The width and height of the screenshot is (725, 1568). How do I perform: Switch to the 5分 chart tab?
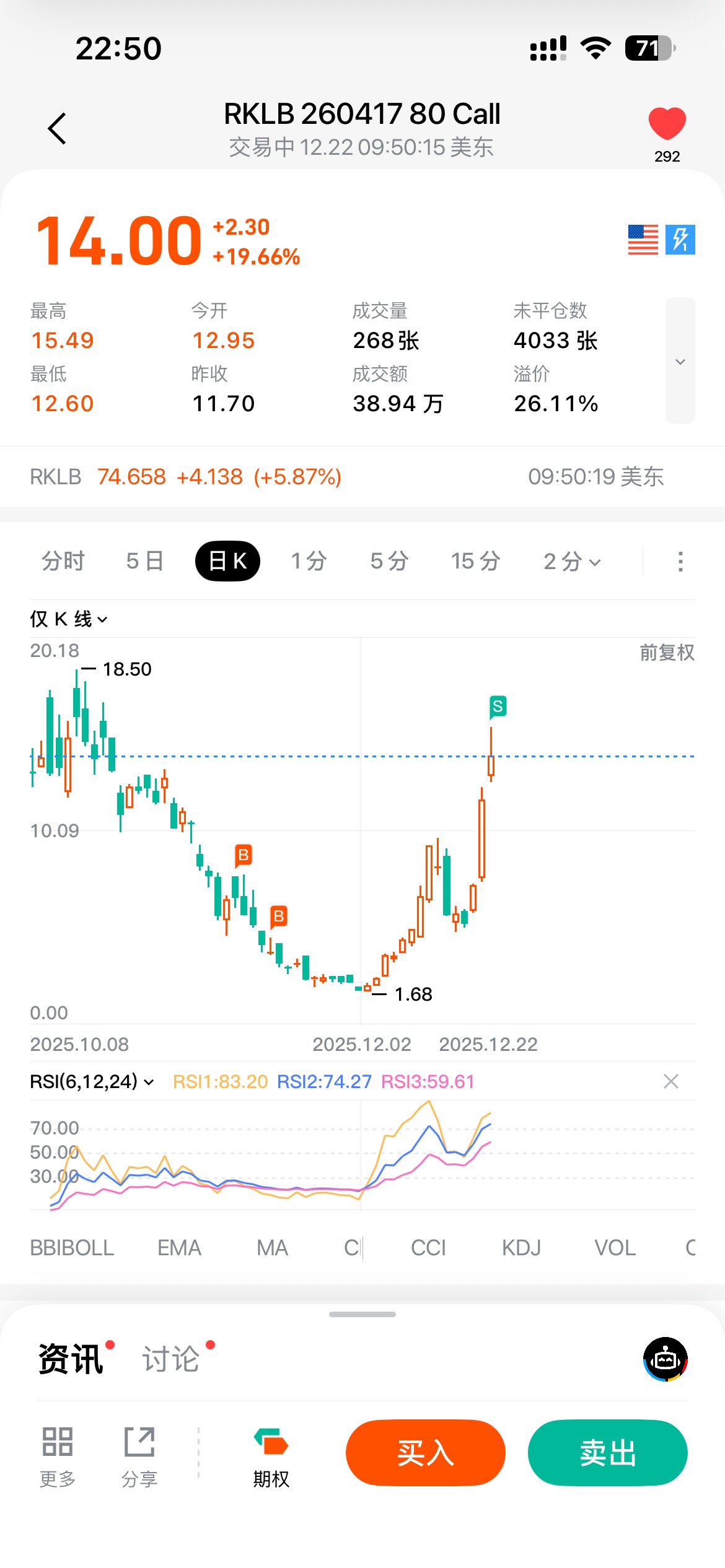click(x=389, y=561)
